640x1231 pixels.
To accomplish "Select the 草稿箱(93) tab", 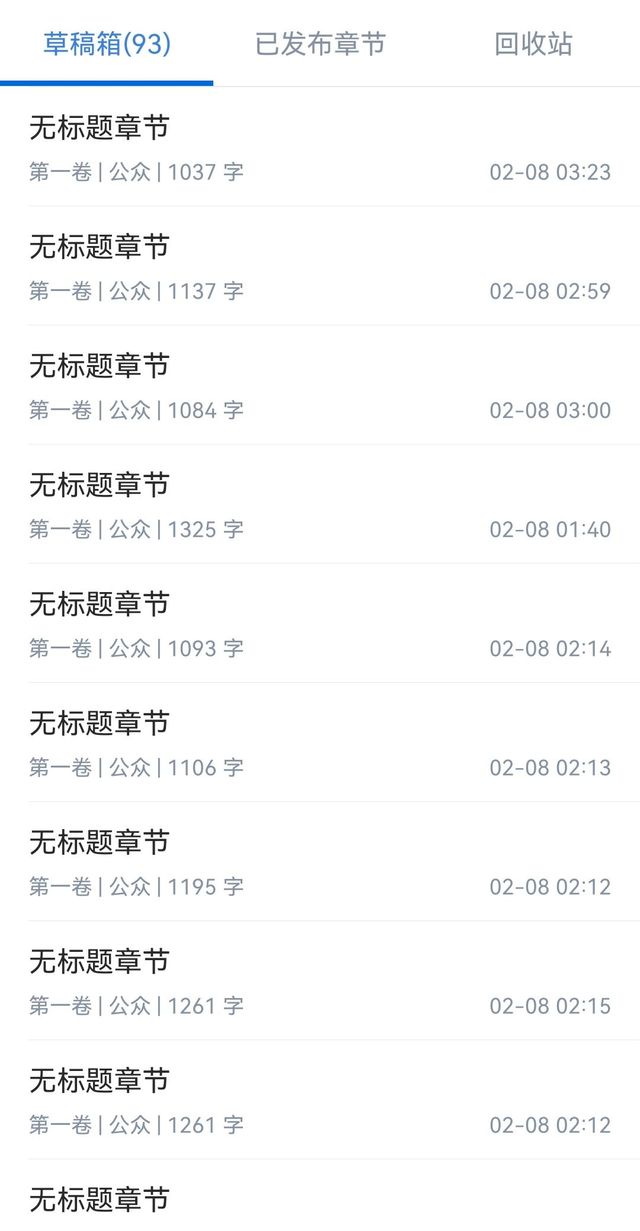I will tap(107, 44).
